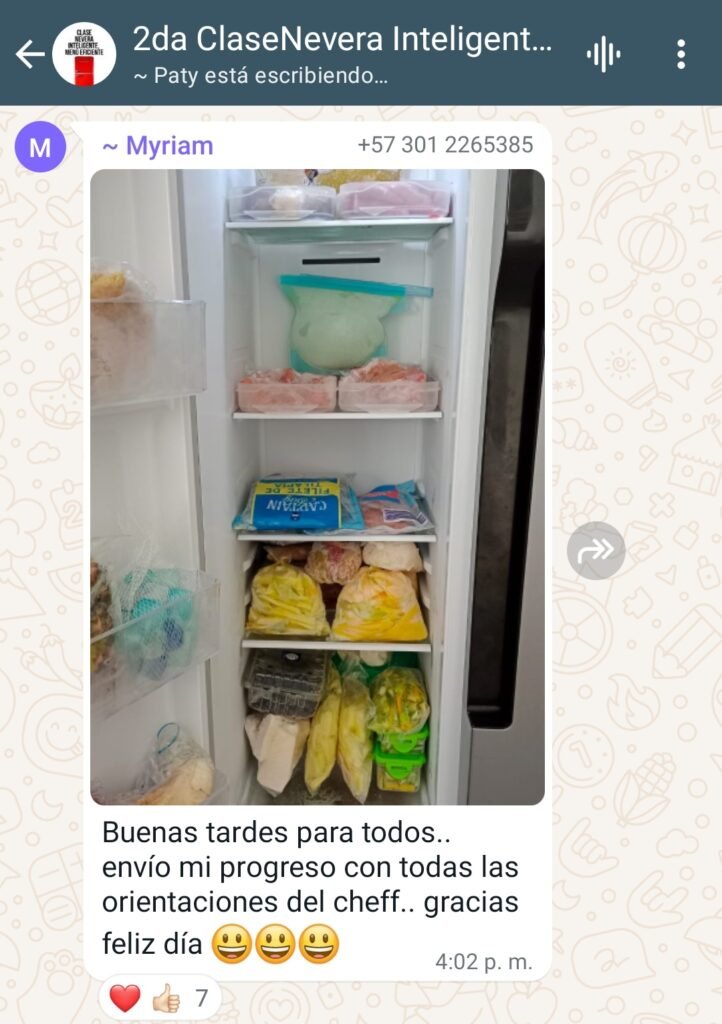The image size is (722, 1024).
Task: Open the group profile picture
Action: [84, 54]
